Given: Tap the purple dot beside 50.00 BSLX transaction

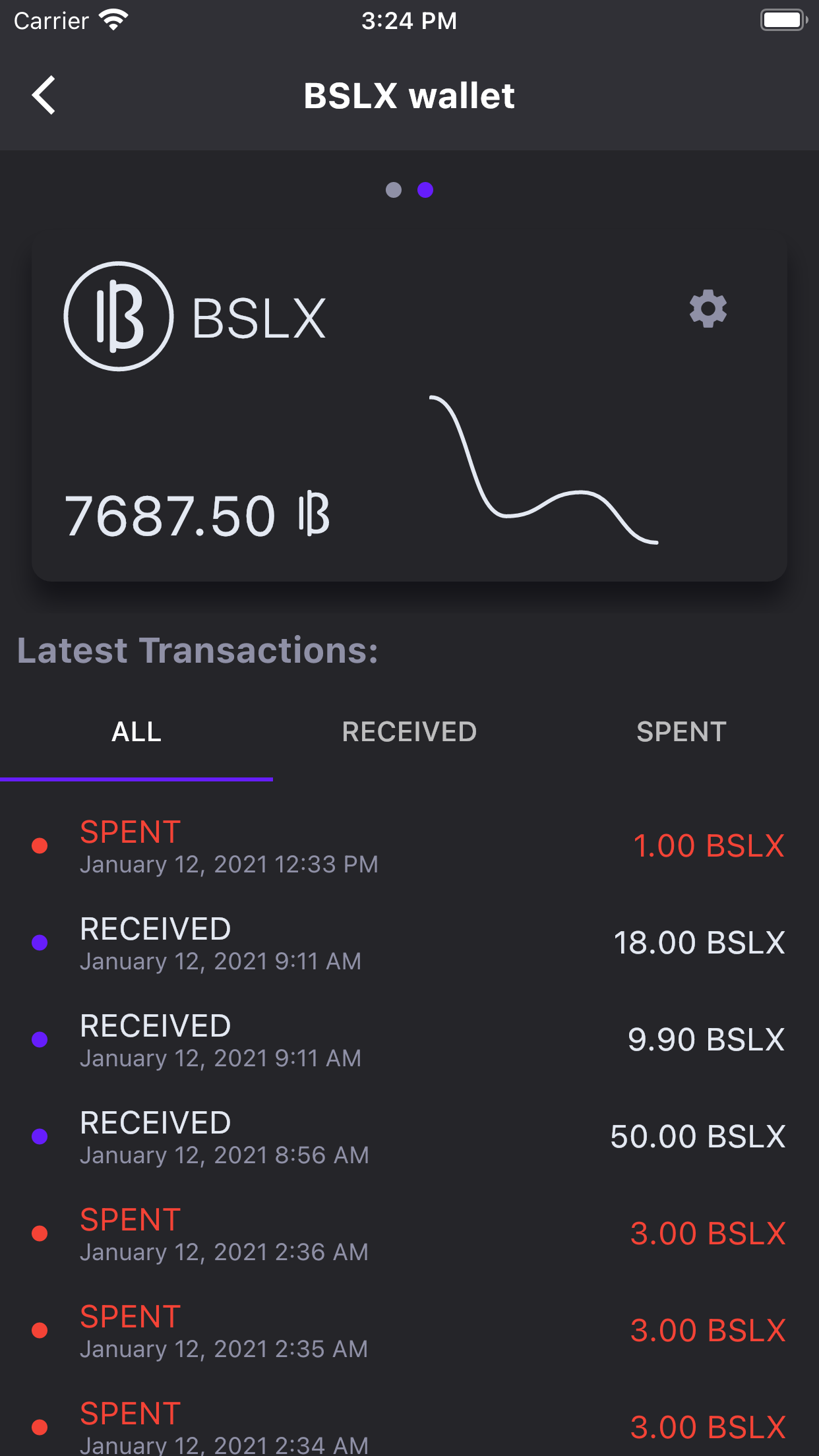Looking at the screenshot, I should click(40, 1136).
